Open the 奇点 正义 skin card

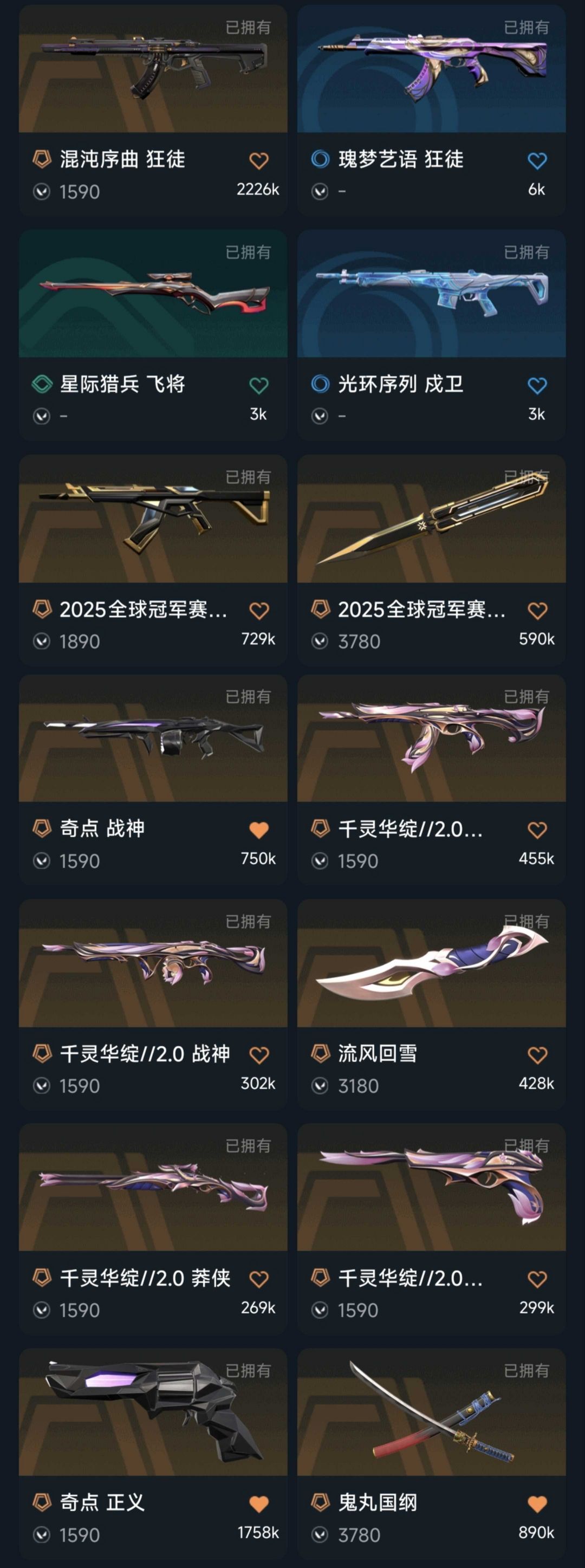(153, 1454)
